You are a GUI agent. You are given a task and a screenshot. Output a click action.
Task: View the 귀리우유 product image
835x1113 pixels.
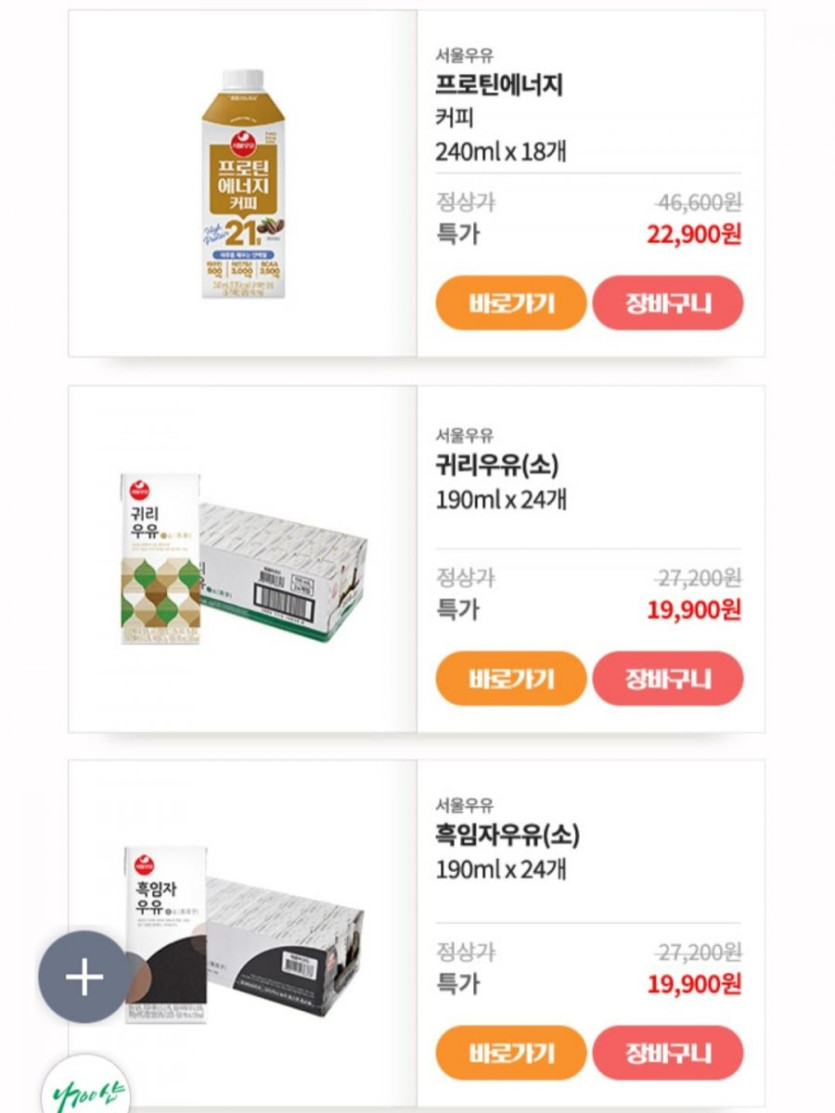pos(243,560)
